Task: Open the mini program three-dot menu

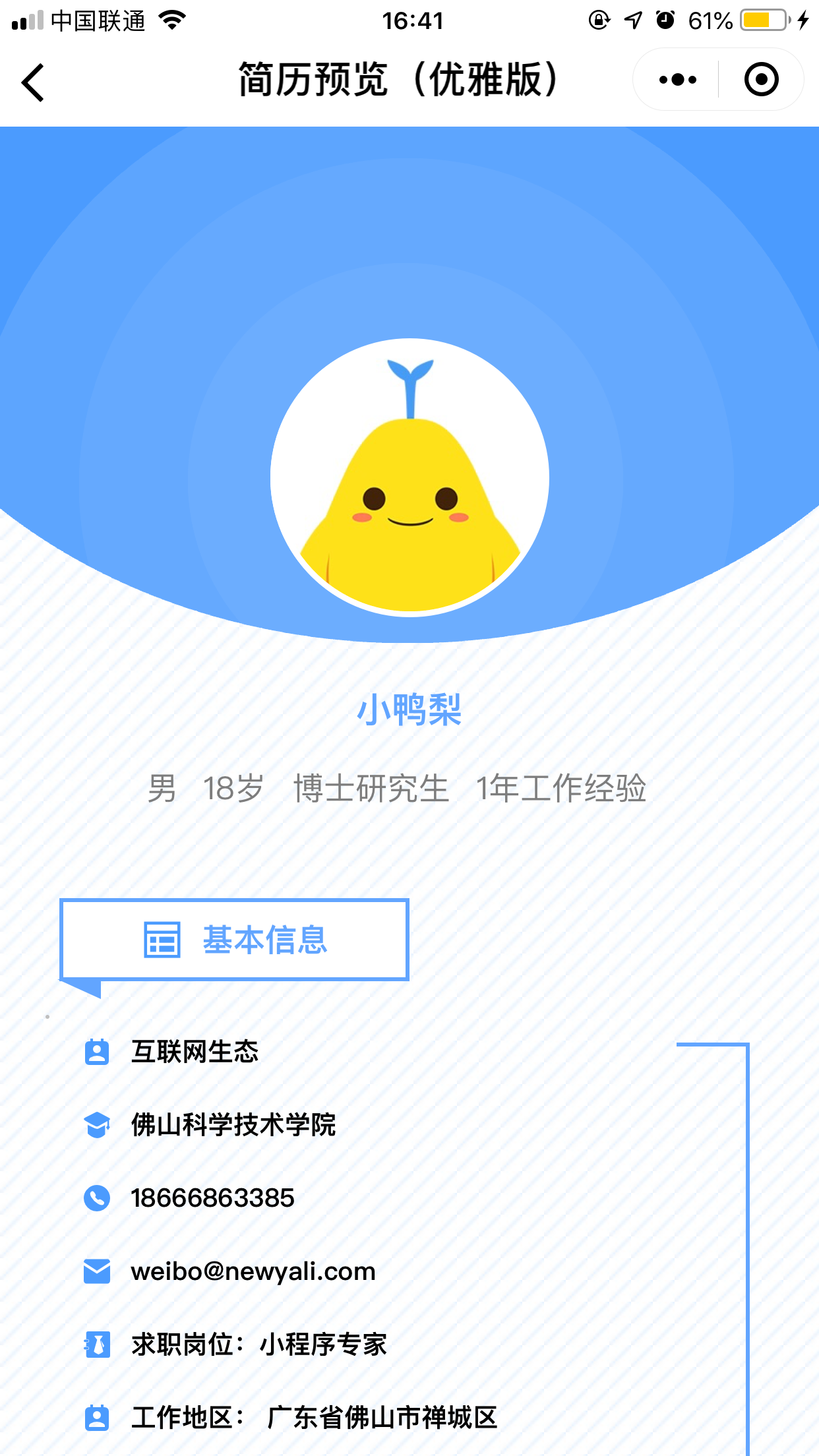Action: point(677,80)
